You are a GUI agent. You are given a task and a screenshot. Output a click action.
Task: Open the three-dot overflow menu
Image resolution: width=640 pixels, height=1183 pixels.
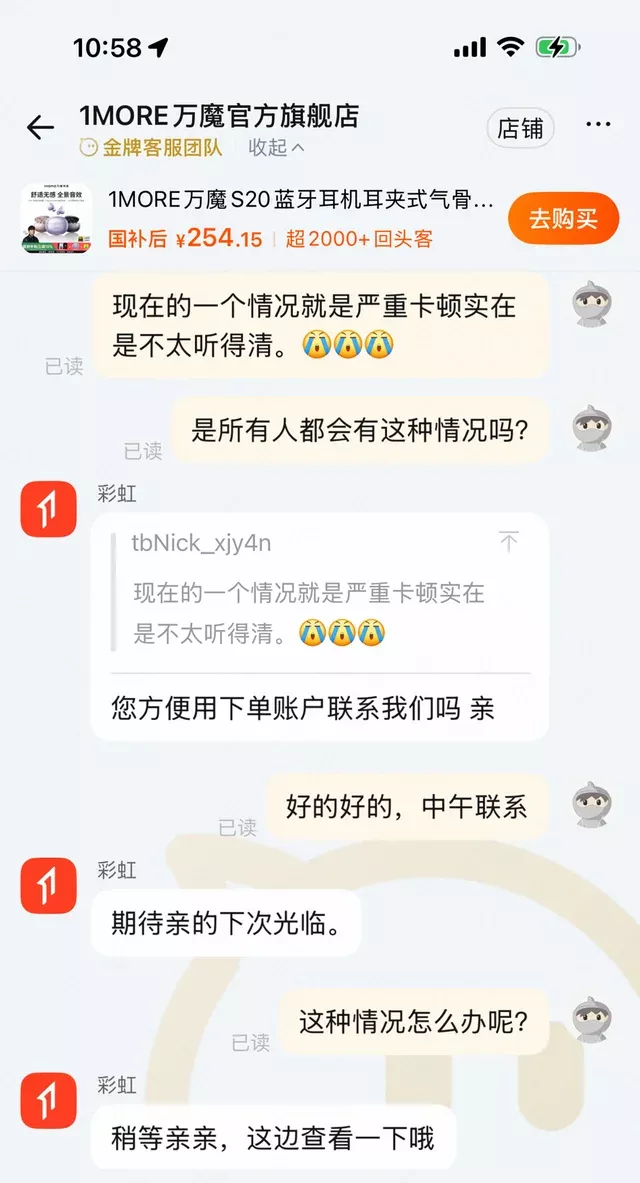[597, 125]
